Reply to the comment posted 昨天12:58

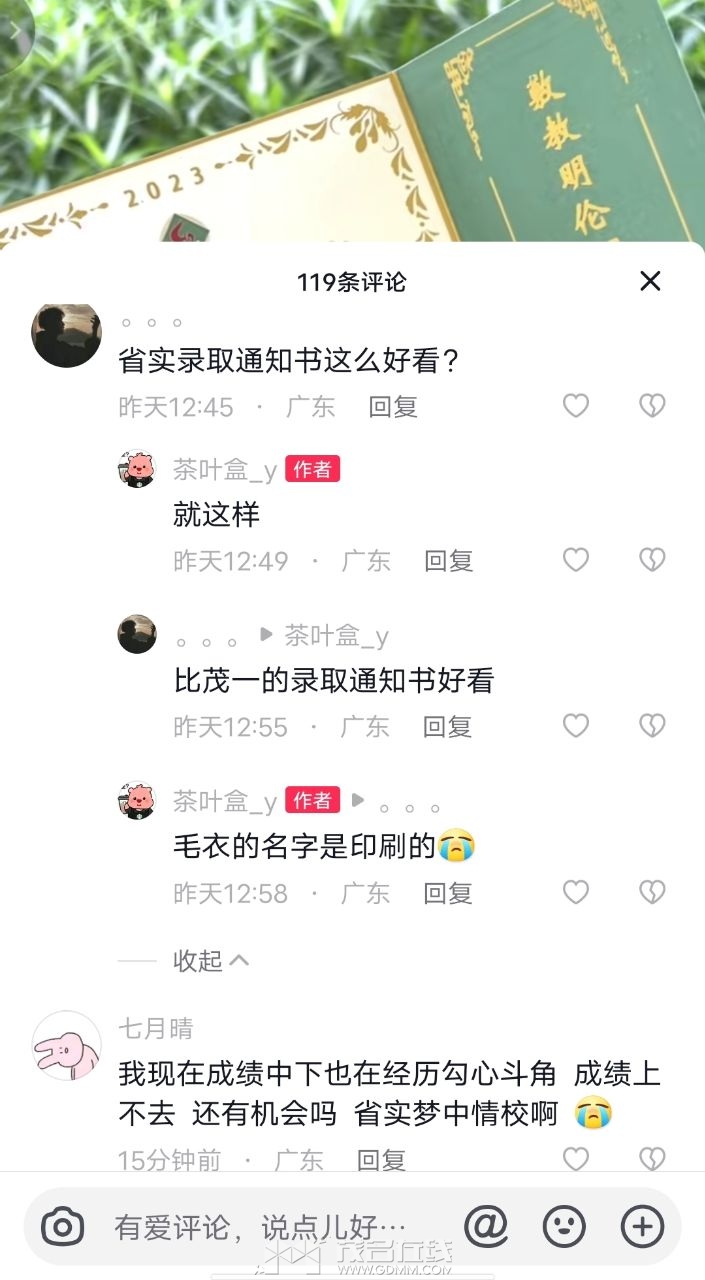click(x=448, y=893)
